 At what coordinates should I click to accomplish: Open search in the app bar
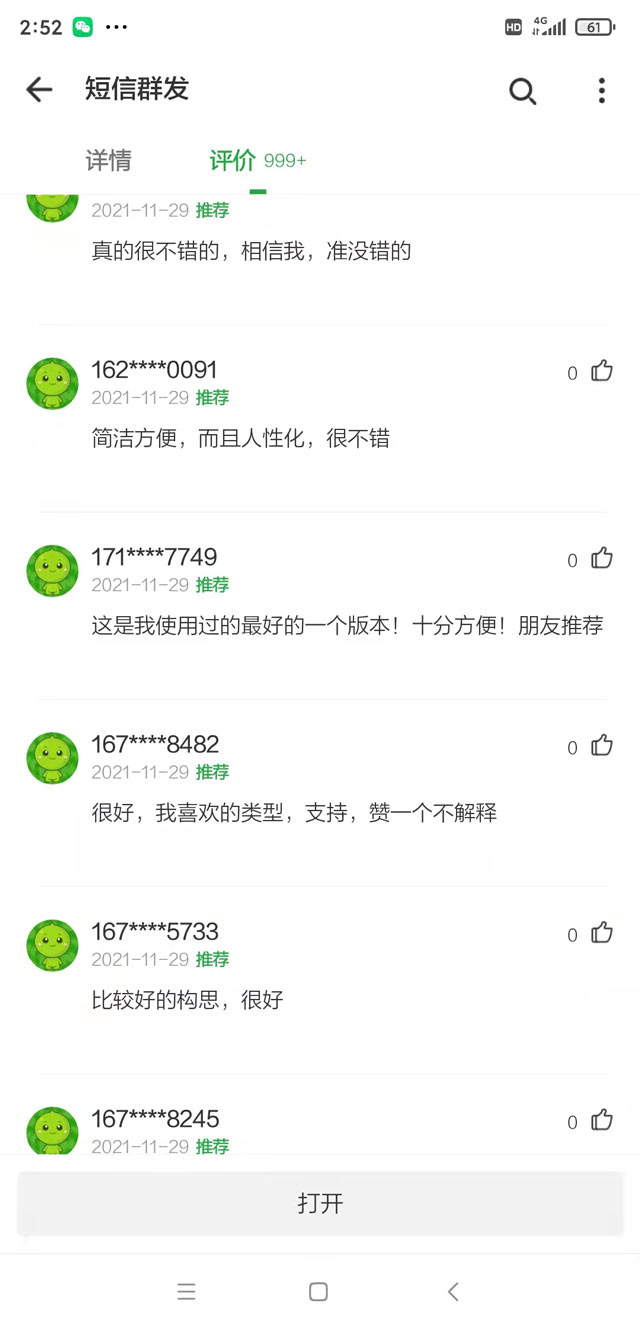[x=522, y=91]
